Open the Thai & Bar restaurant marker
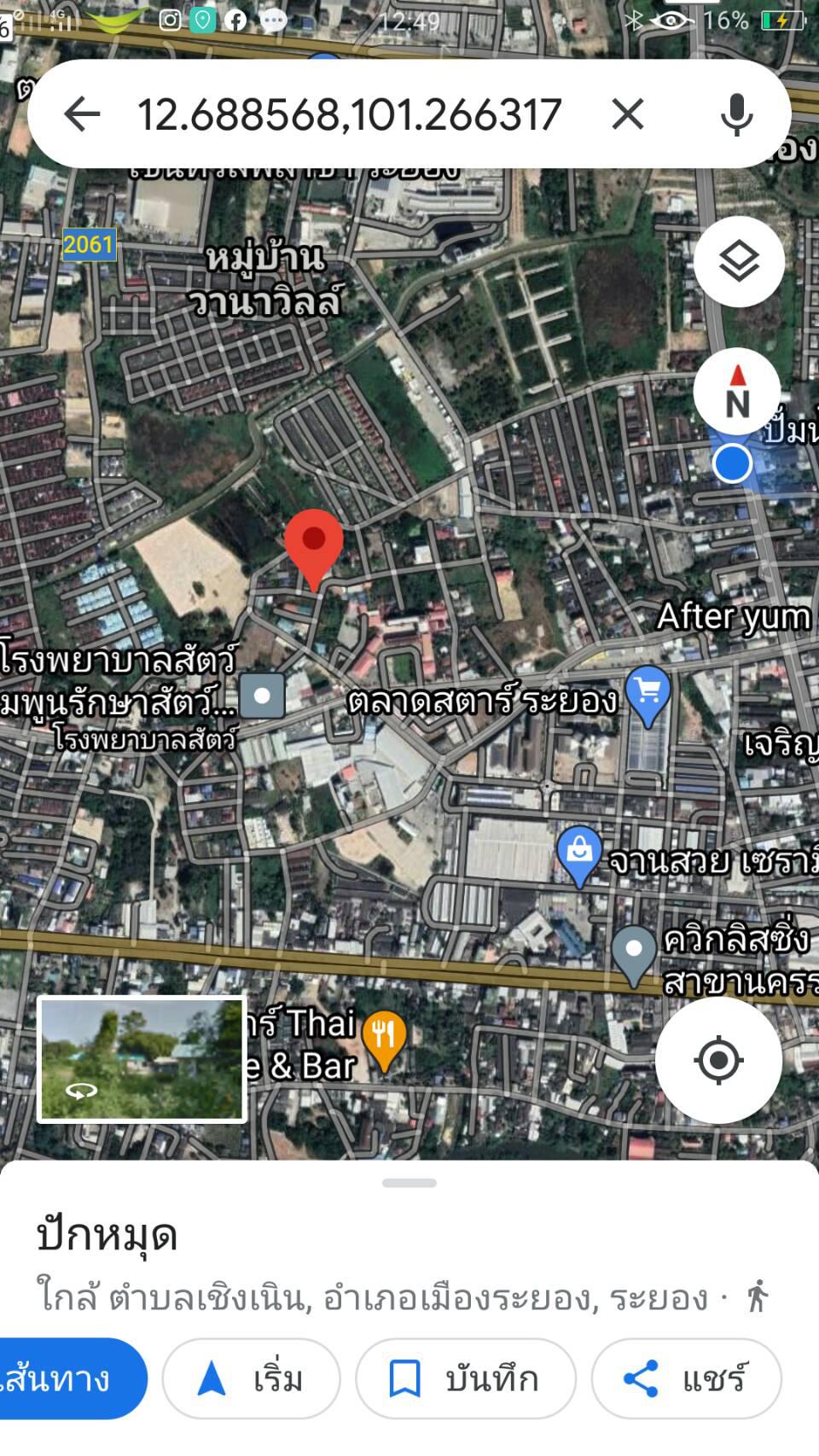The width and height of the screenshot is (819, 1456). [x=385, y=1039]
